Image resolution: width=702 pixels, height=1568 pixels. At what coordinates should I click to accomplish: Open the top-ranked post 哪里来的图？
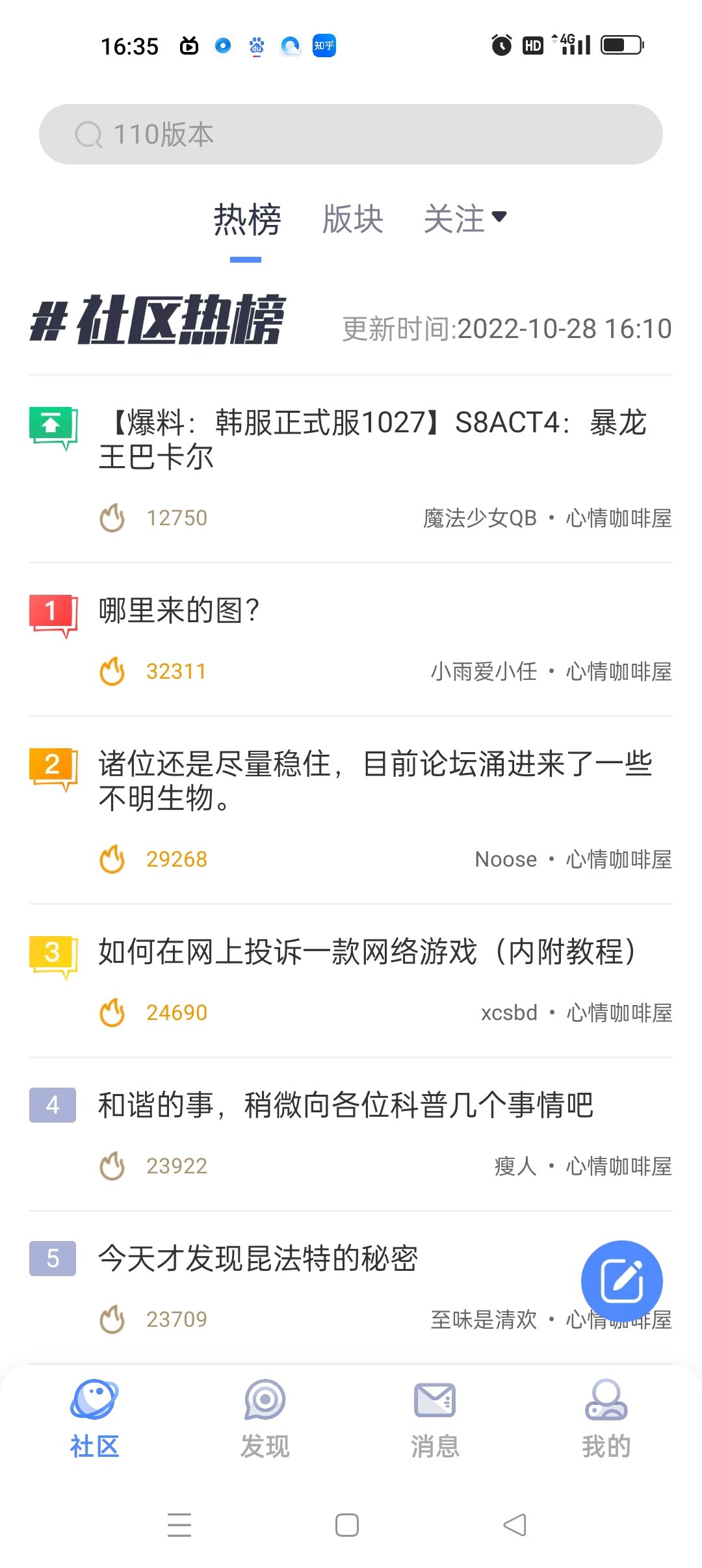(x=351, y=640)
